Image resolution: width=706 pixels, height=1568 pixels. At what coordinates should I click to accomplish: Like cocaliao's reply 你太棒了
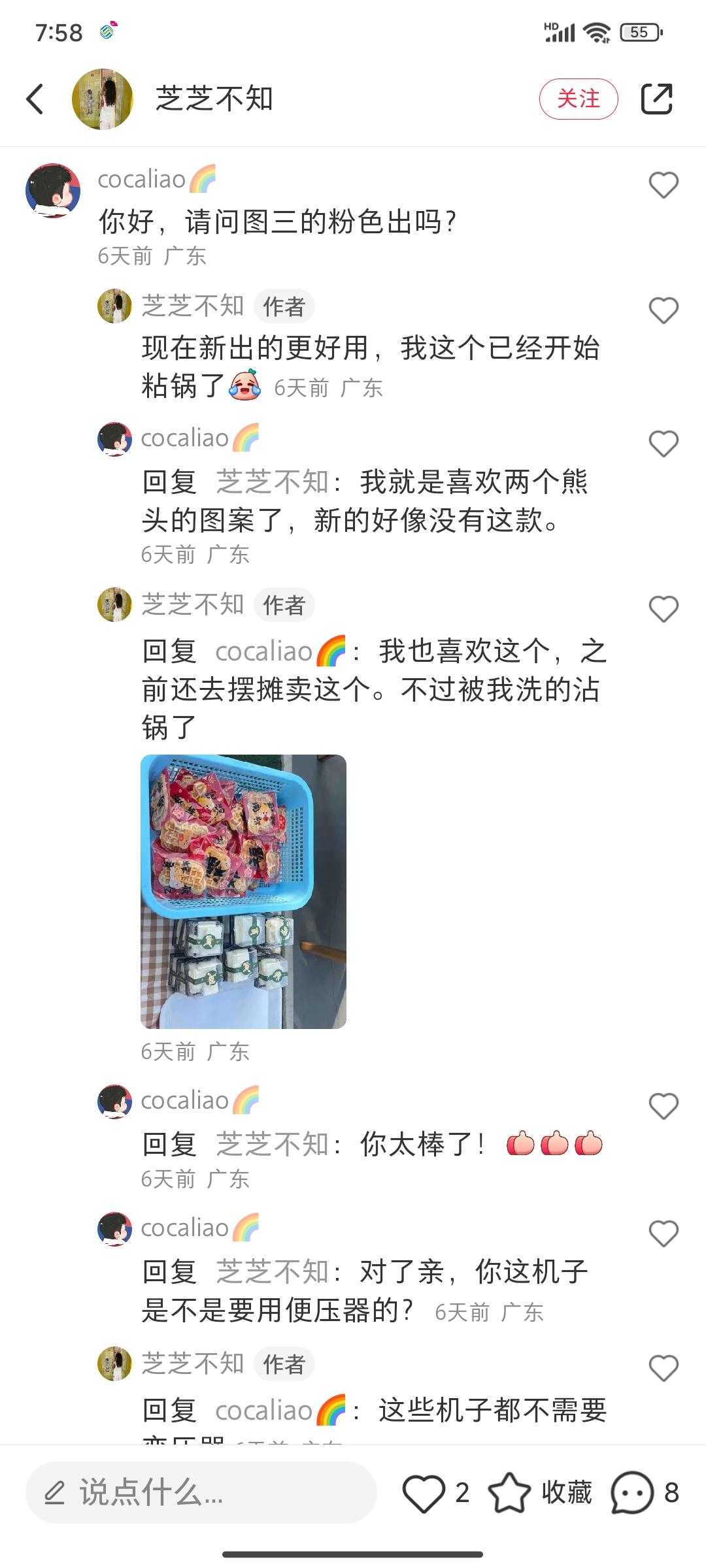[663, 1106]
